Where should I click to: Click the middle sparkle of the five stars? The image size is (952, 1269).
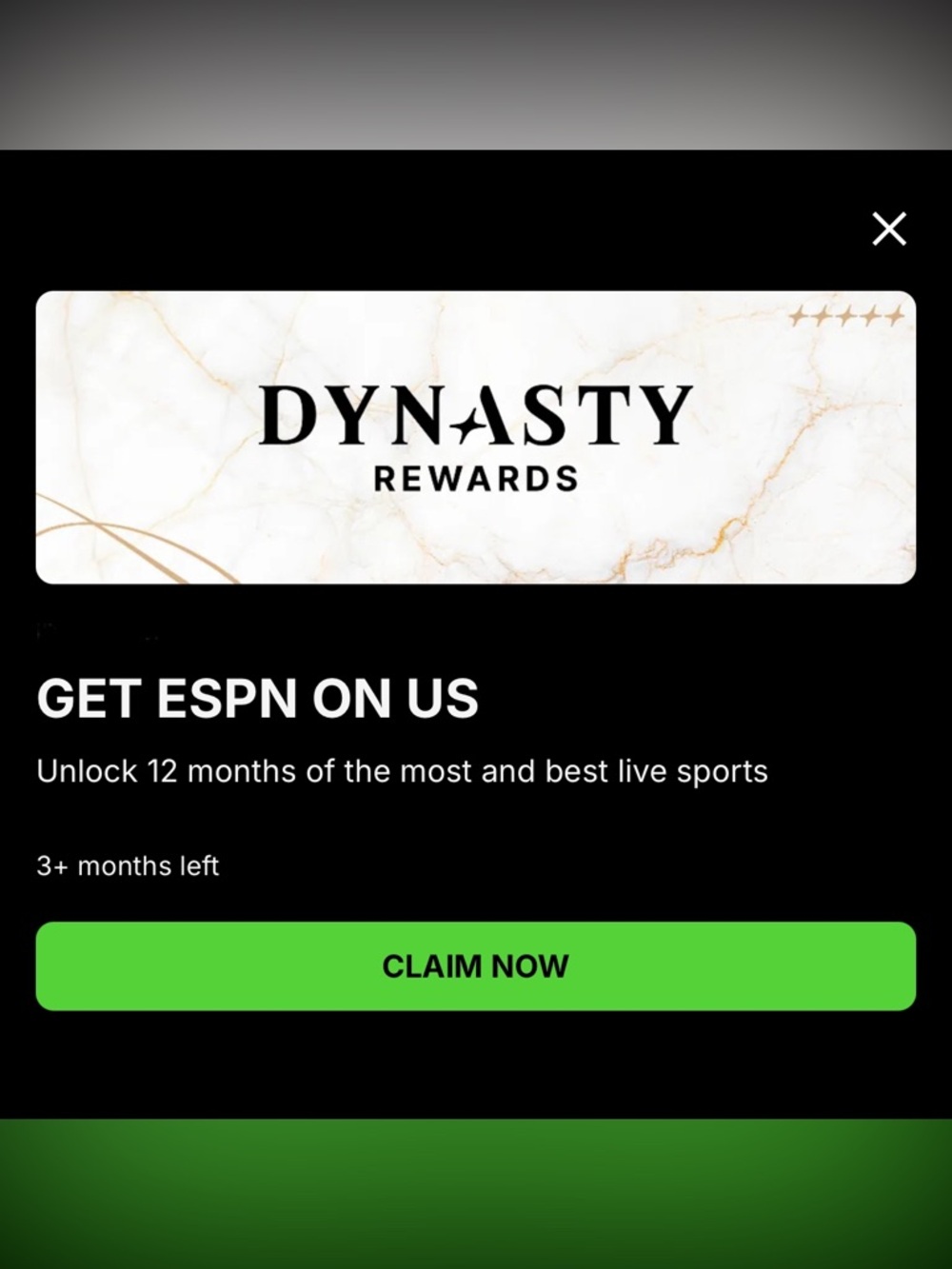click(x=847, y=314)
